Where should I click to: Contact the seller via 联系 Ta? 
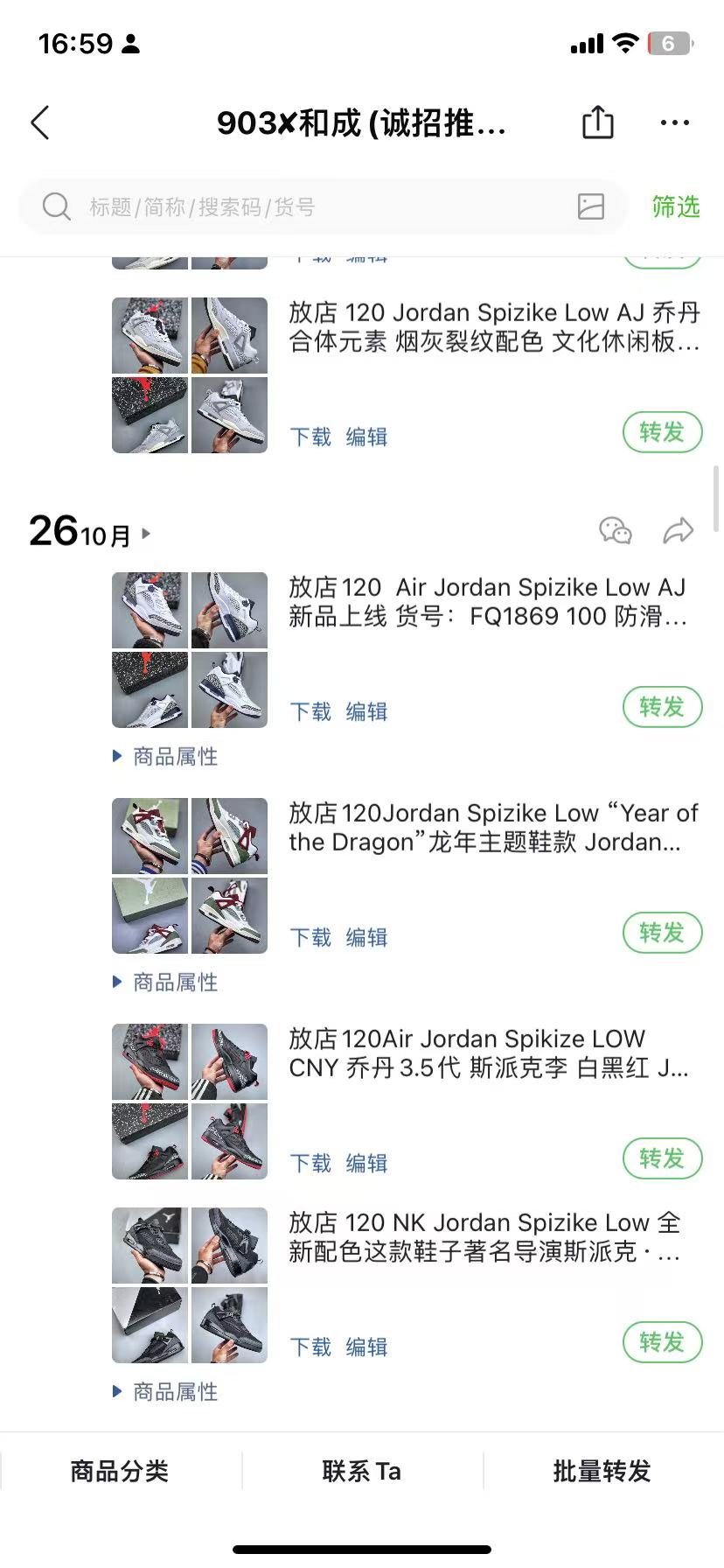point(362,1471)
